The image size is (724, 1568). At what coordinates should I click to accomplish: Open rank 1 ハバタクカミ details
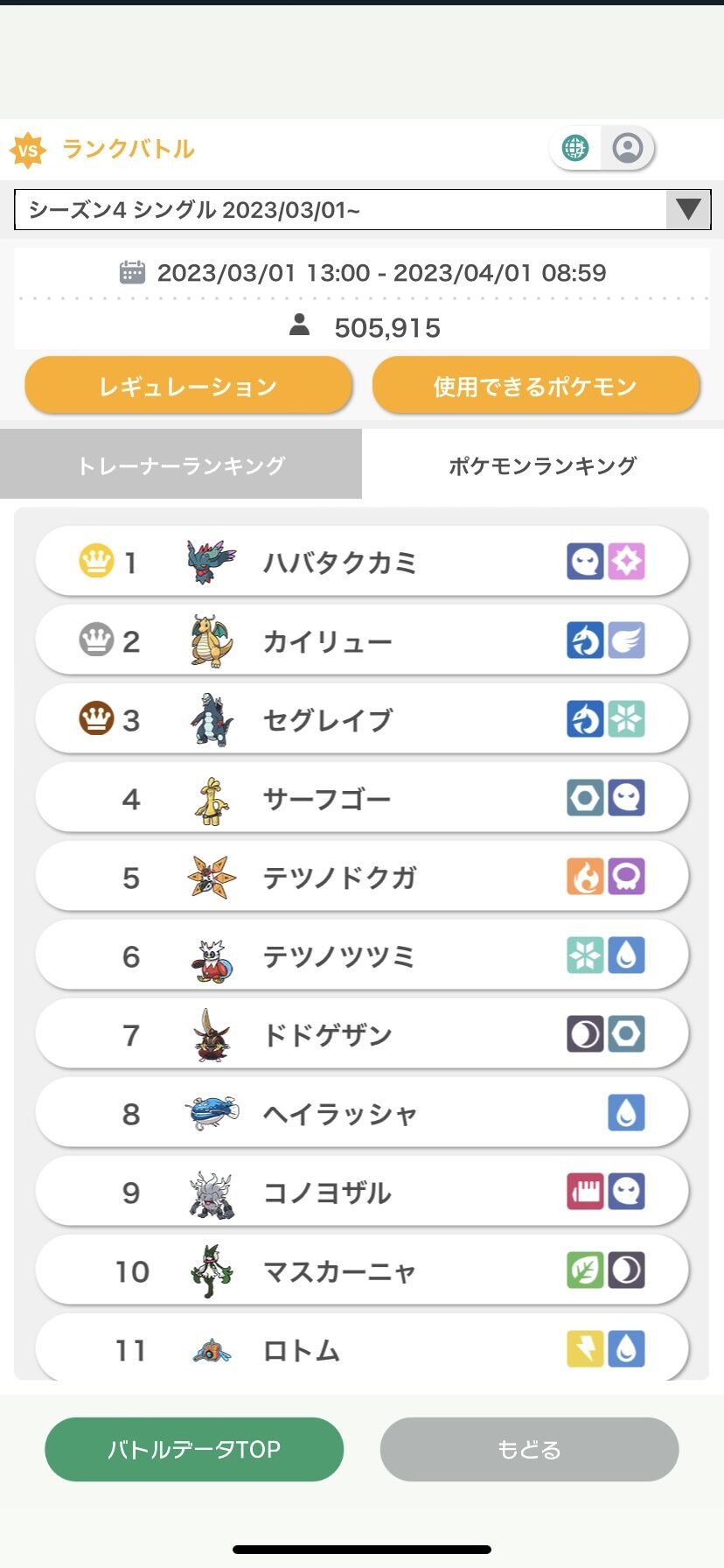(x=362, y=561)
